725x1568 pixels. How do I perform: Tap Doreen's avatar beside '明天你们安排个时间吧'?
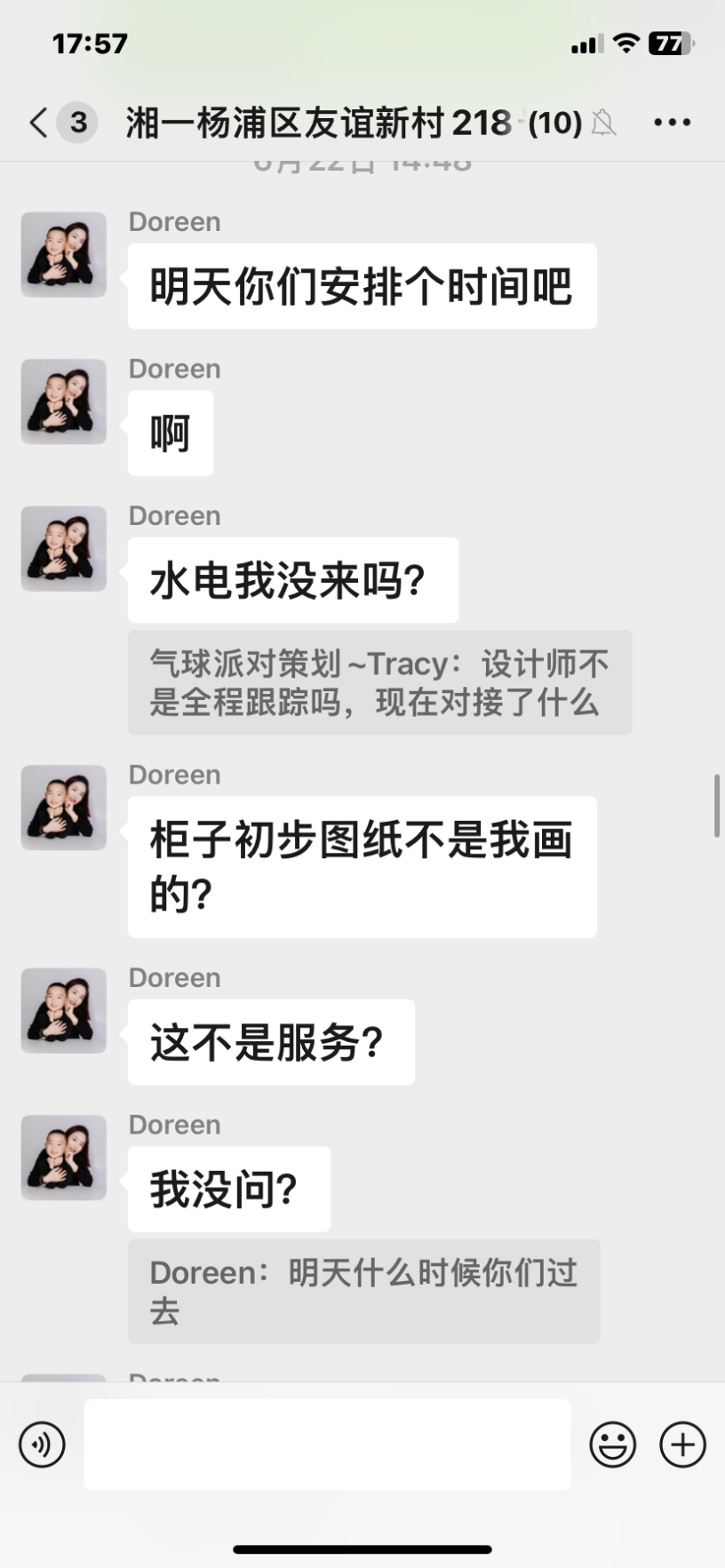[x=64, y=255]
